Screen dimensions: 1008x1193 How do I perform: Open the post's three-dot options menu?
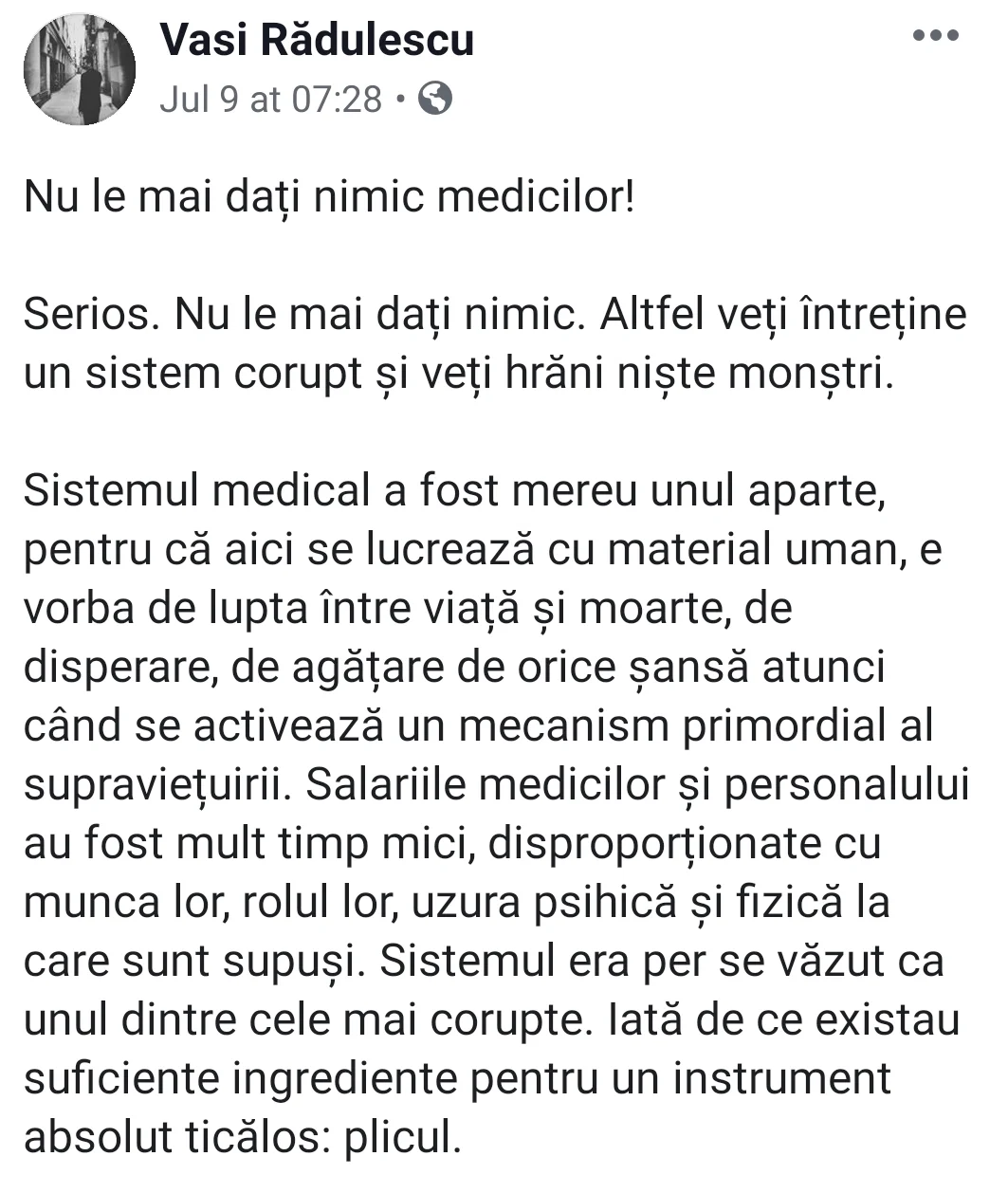935,36
